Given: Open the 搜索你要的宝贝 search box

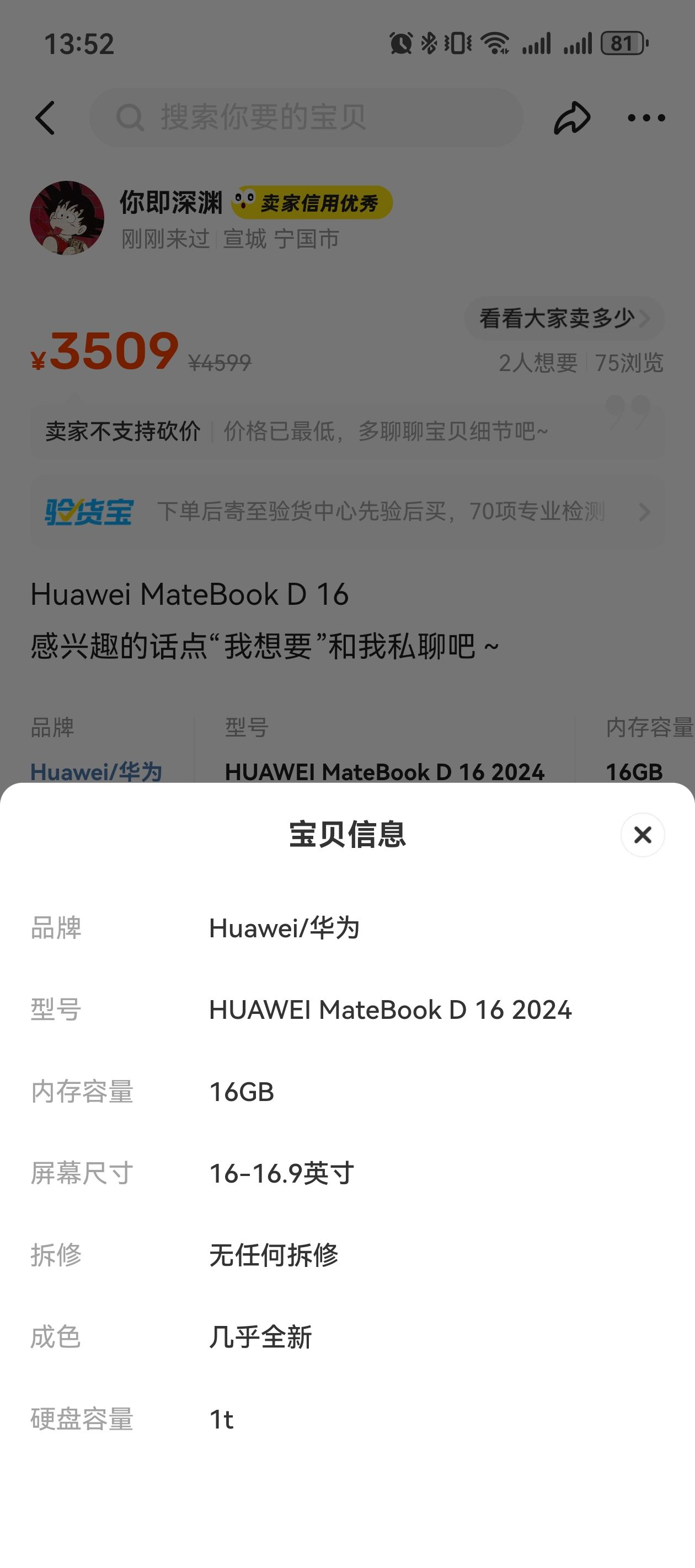Looking at the screenshot, I should click(x=306, y=117).
